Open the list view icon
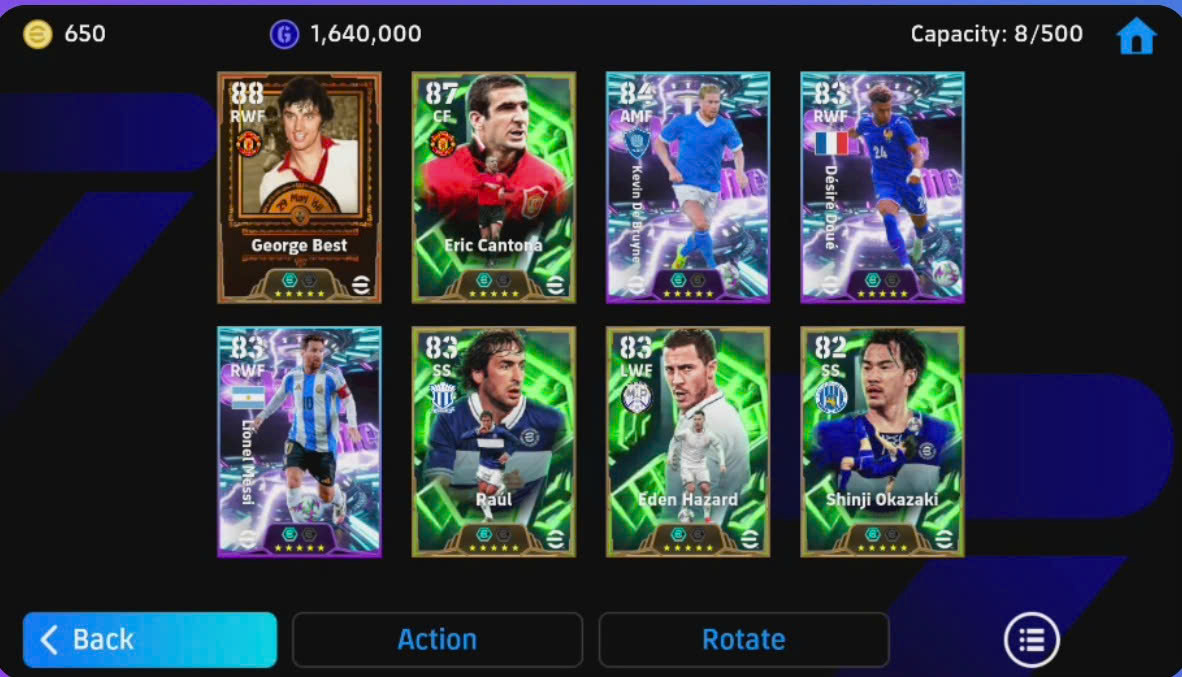The image size is (1182, 677). (x=1031, y=640)
